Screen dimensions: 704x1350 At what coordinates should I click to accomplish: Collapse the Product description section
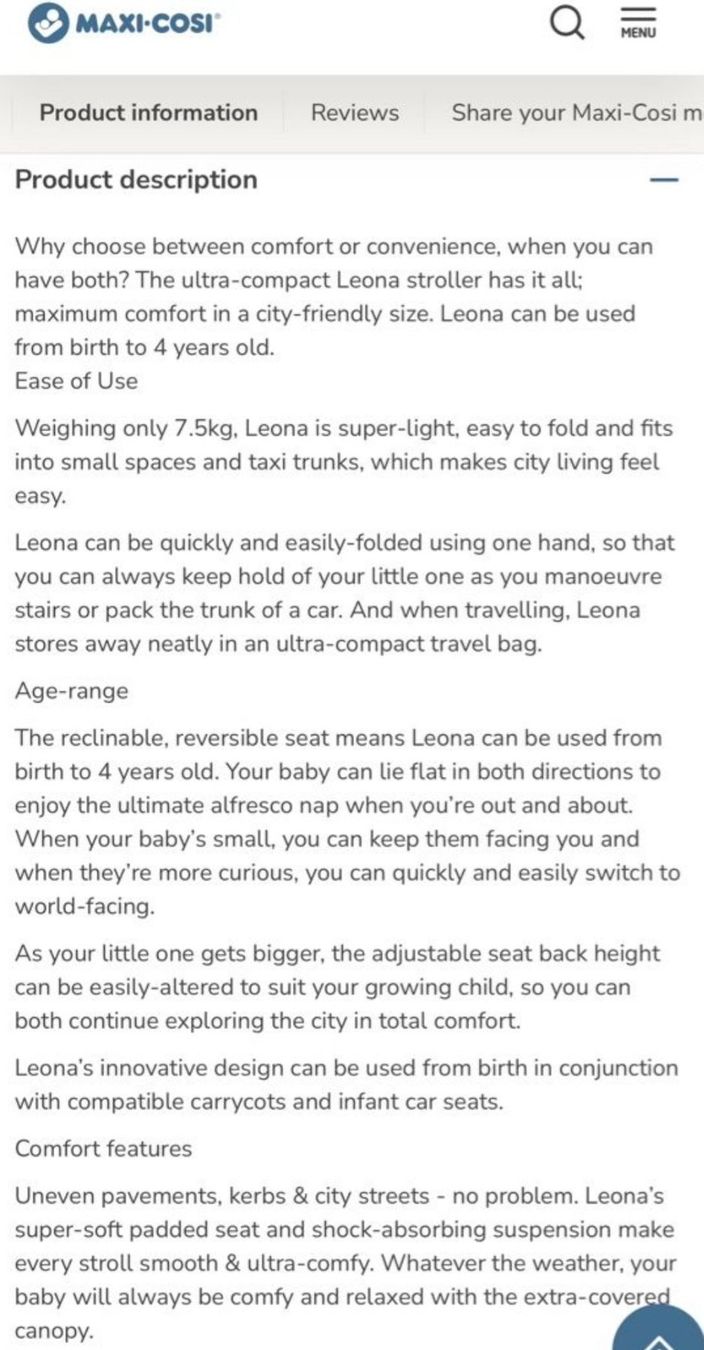point(664,181)
